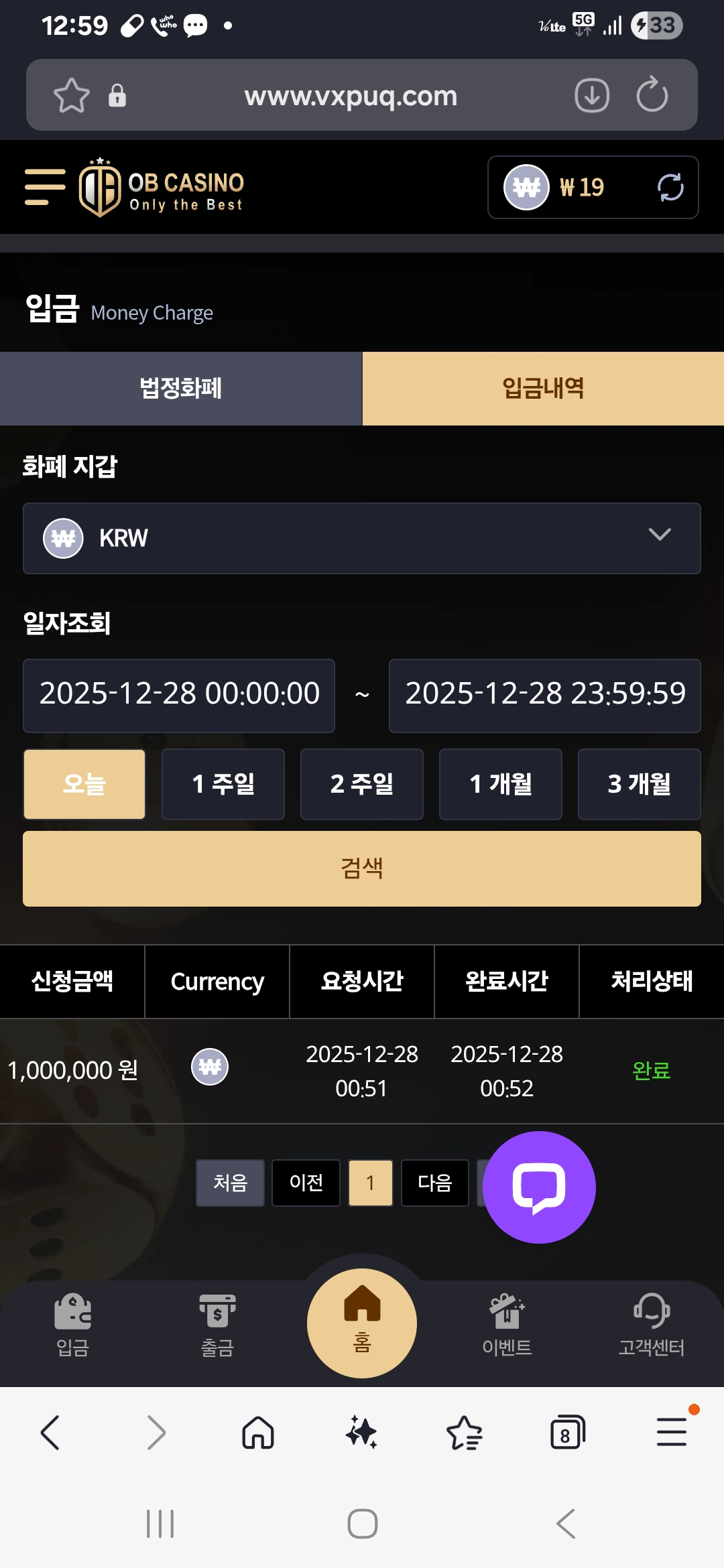The image size is (724, 1568).
Task: Switch to the 입금내역 tab
Action: [543, 388]
